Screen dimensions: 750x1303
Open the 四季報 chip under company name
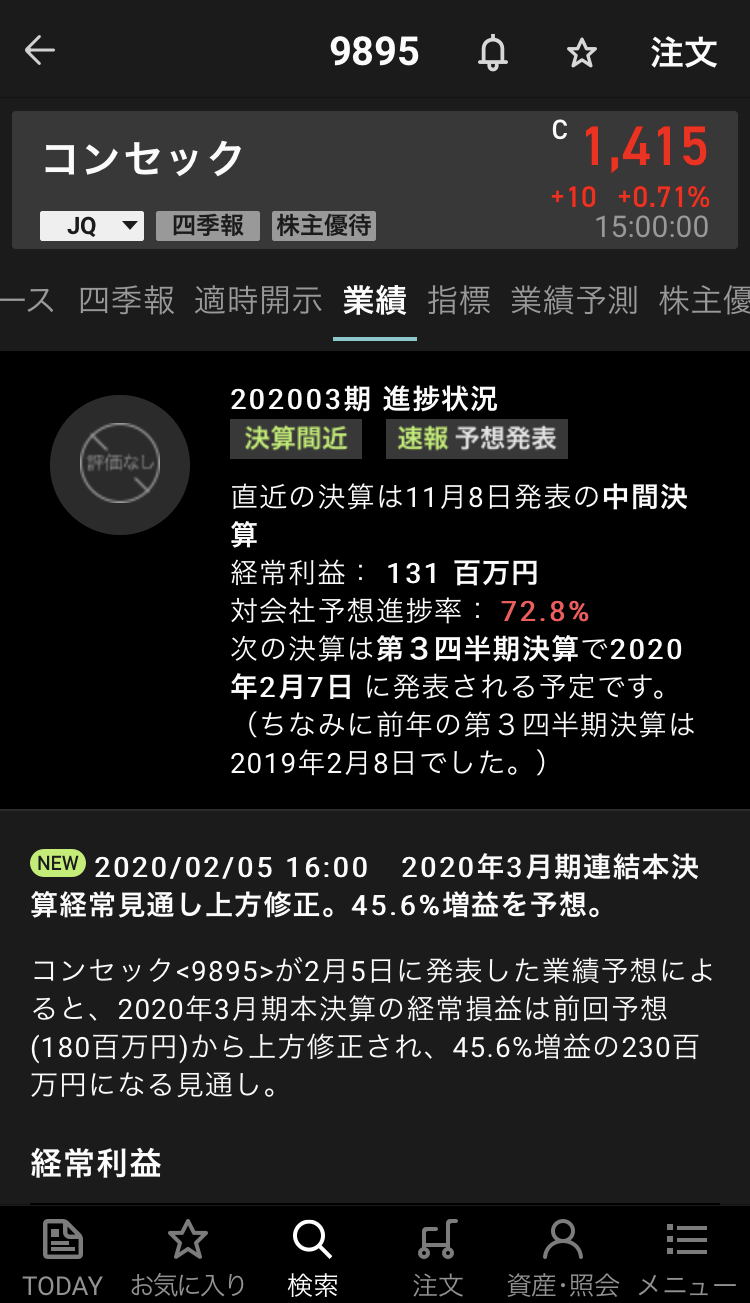point(208,226)
